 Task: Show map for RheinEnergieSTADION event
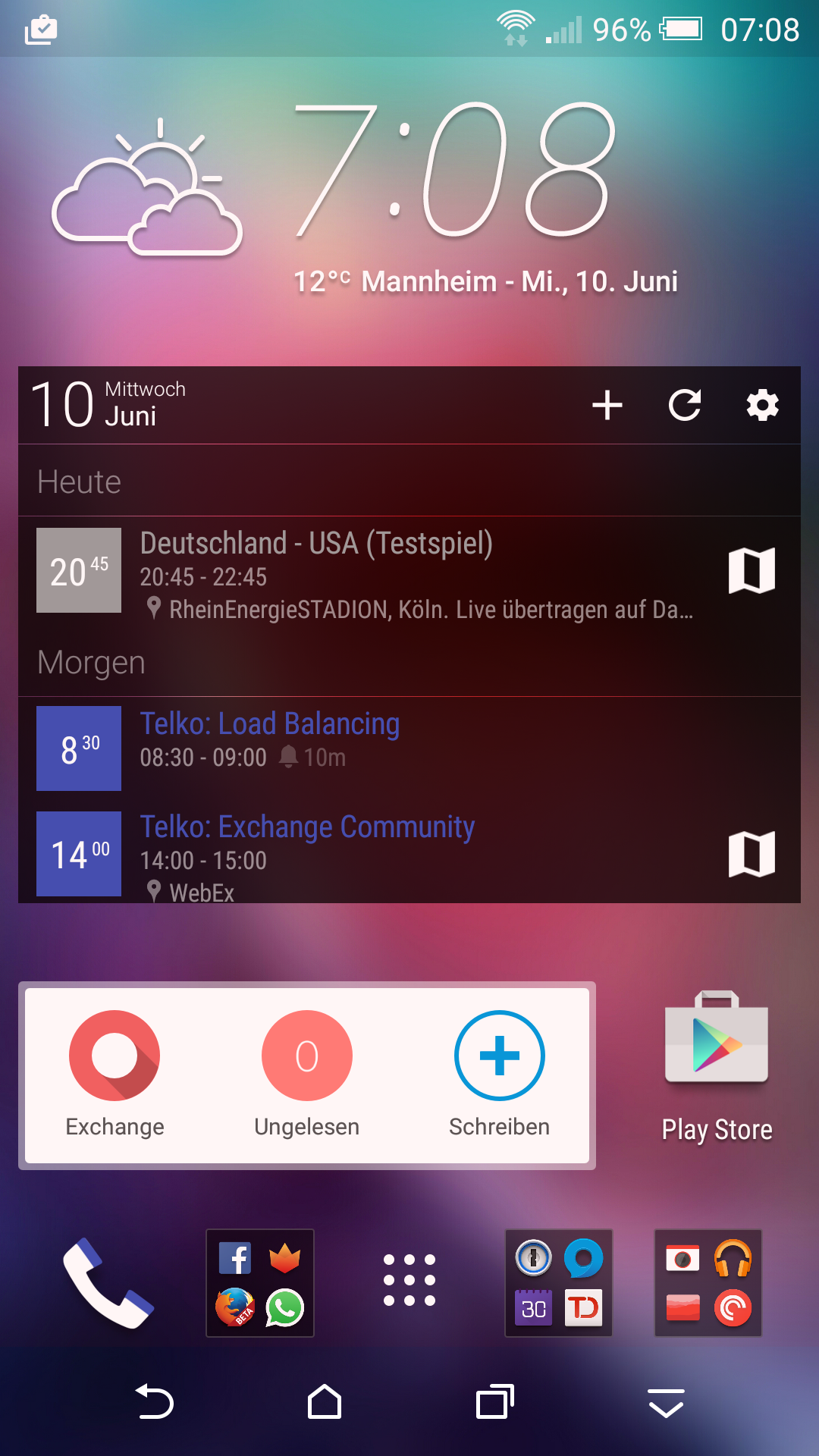click(x=752, y=570)
